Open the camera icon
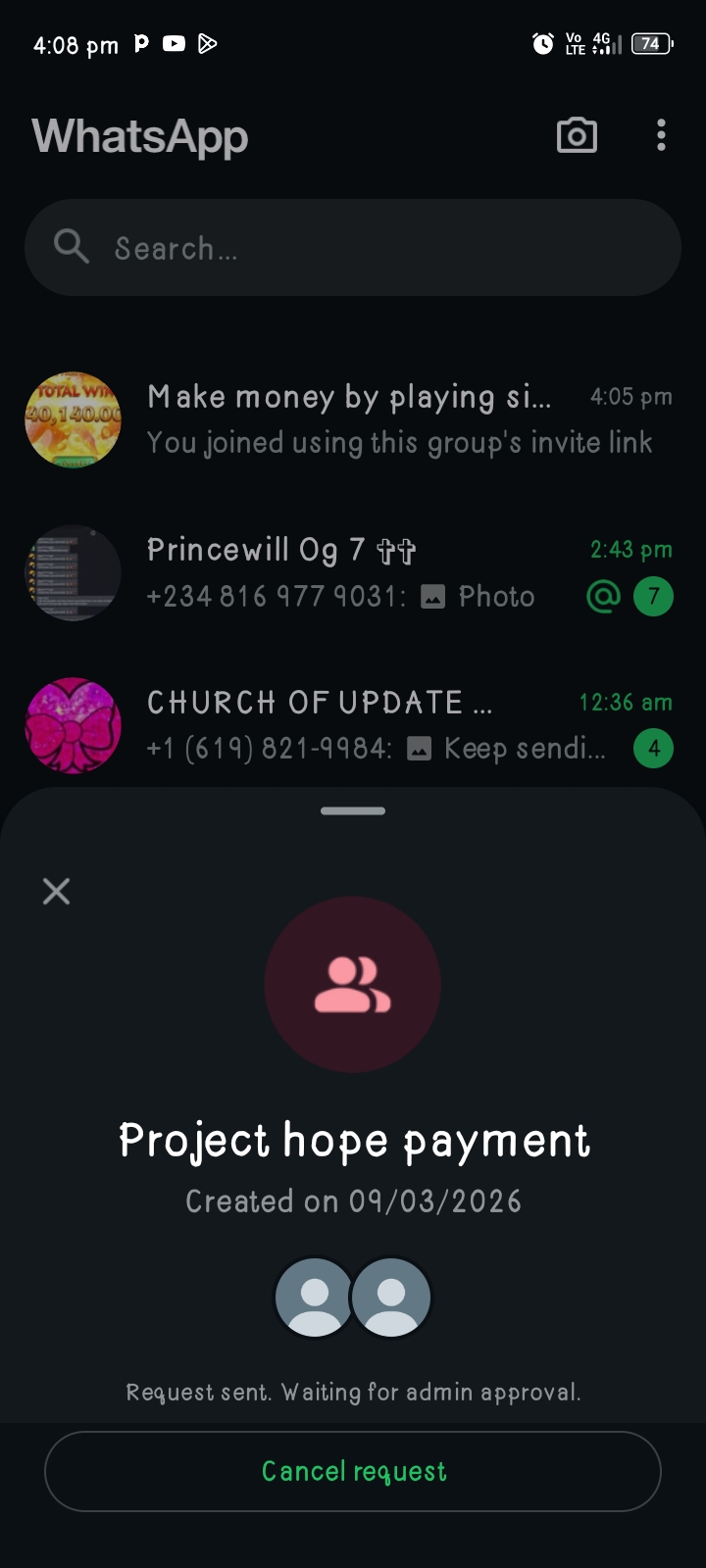The width and height of the screenshot is (706, 1568). (577, 135)
